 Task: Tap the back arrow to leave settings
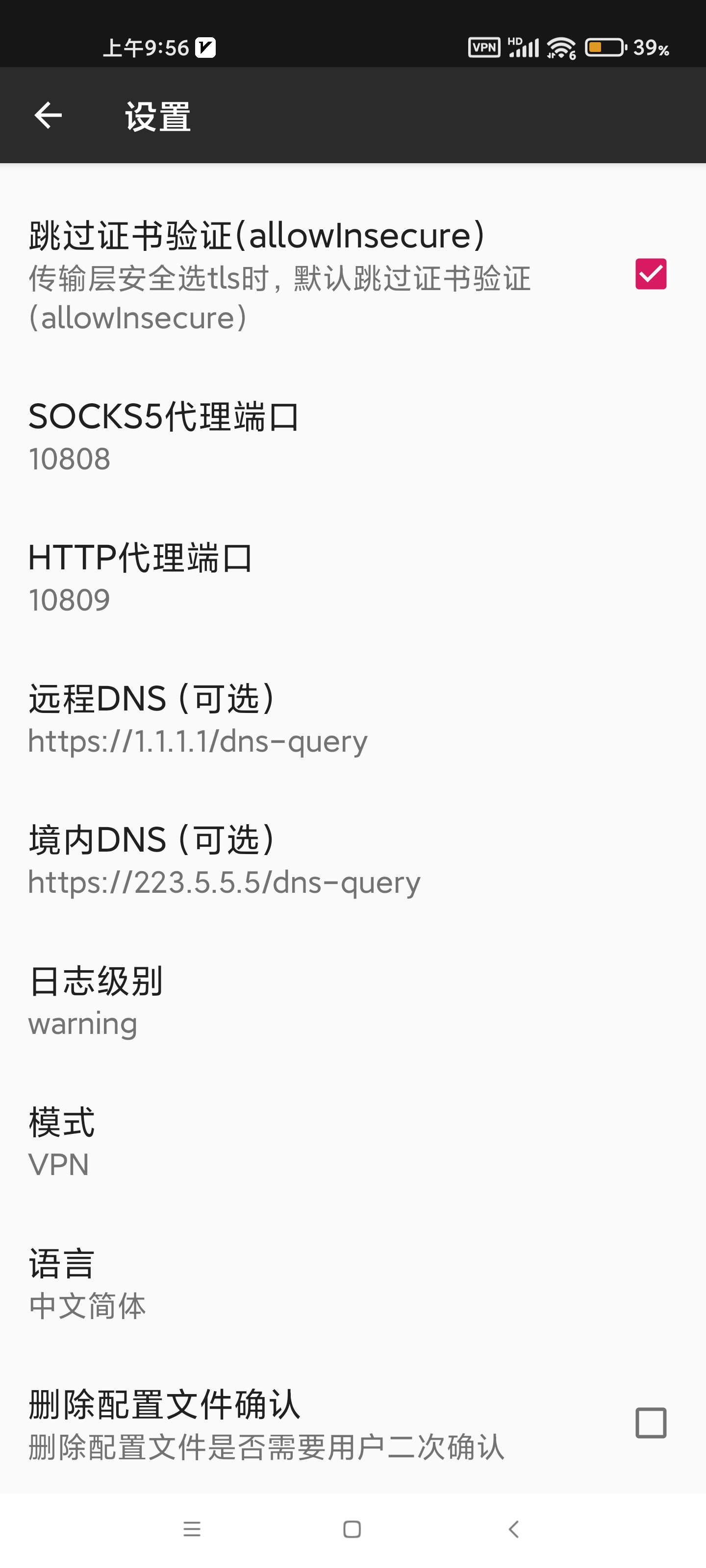(x=48, y=116)
